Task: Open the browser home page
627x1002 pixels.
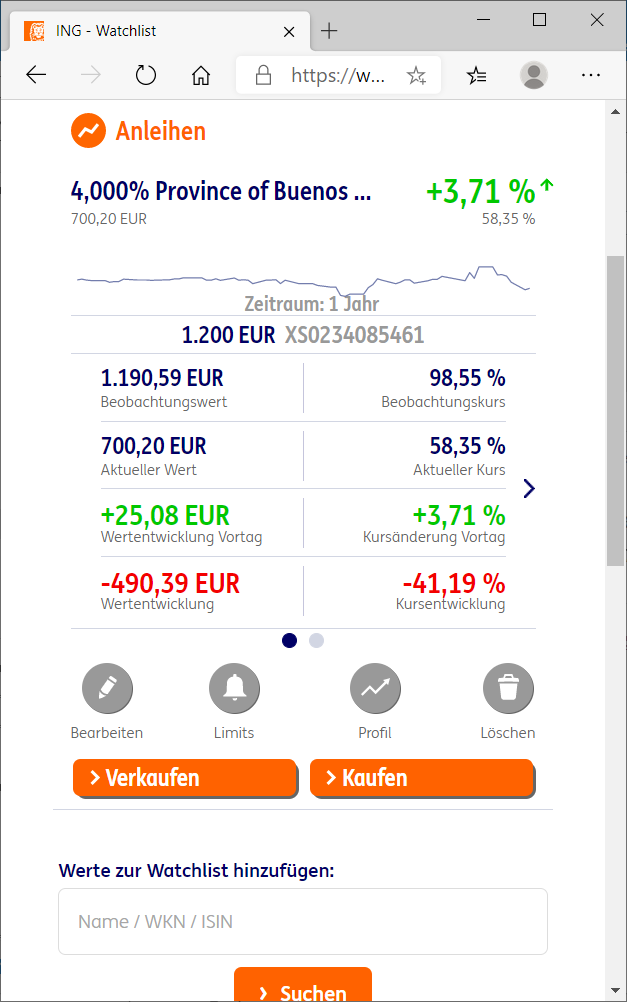Action: pyautogui.click(x=201, y=75)
